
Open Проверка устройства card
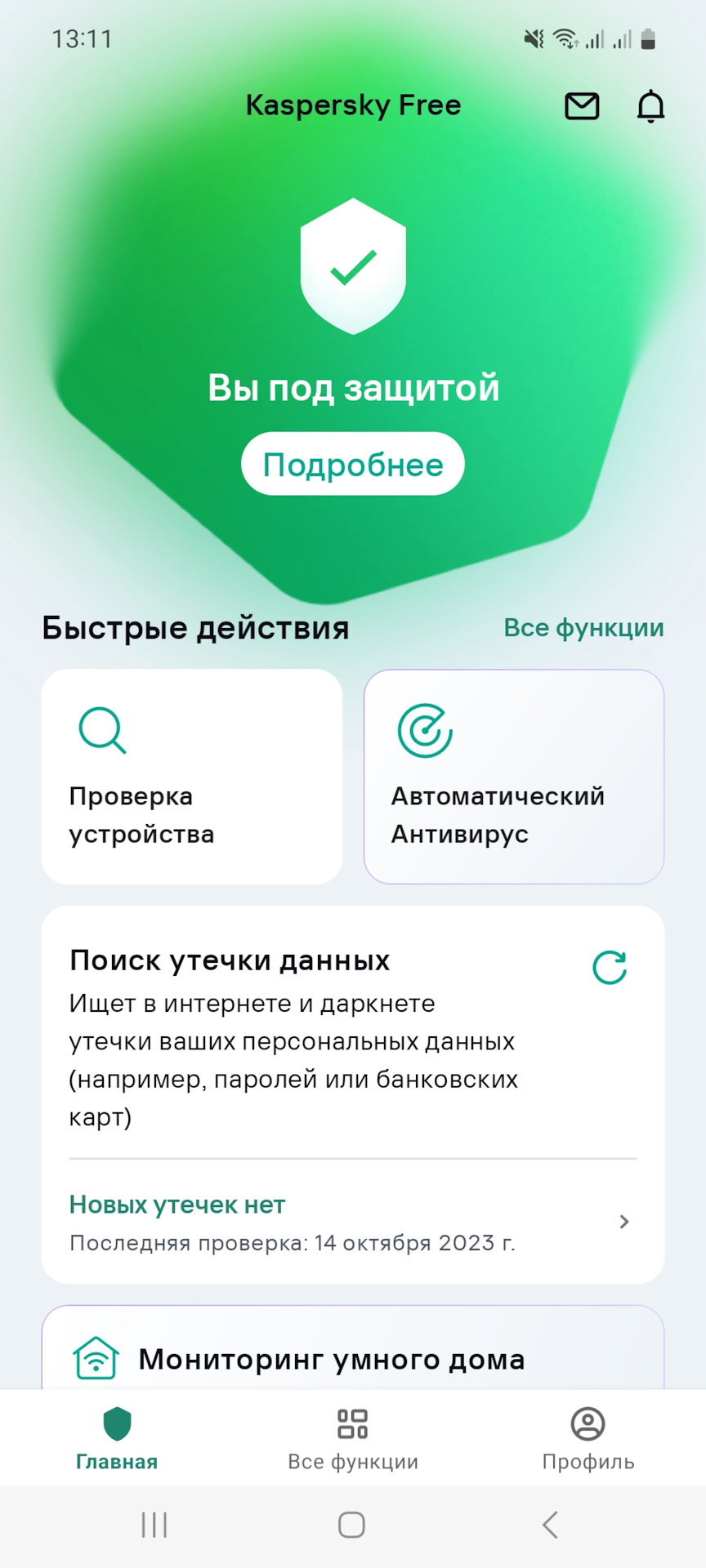click(x=191, y=777)
